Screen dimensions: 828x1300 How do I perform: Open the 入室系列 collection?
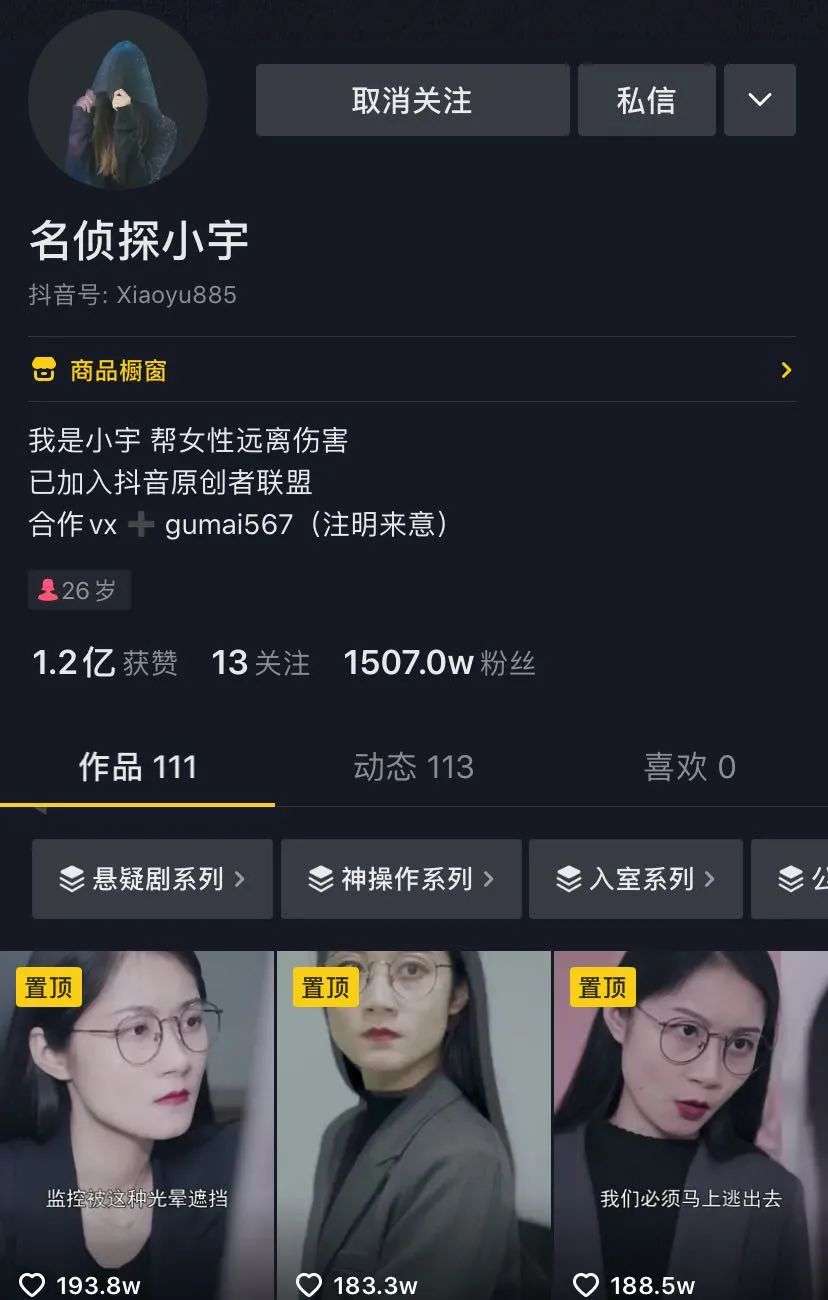tap(636, 879)
